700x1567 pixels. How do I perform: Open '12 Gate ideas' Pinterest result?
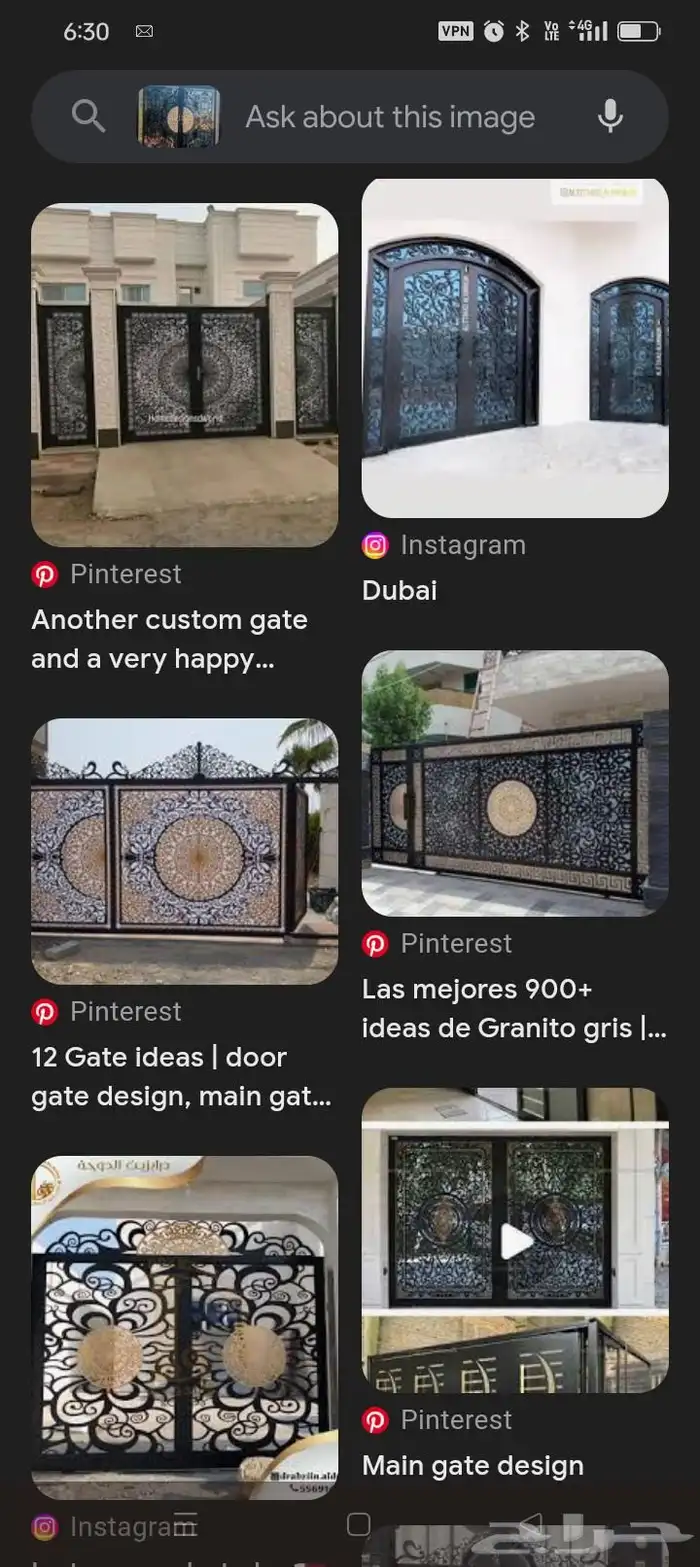[184, 851]
